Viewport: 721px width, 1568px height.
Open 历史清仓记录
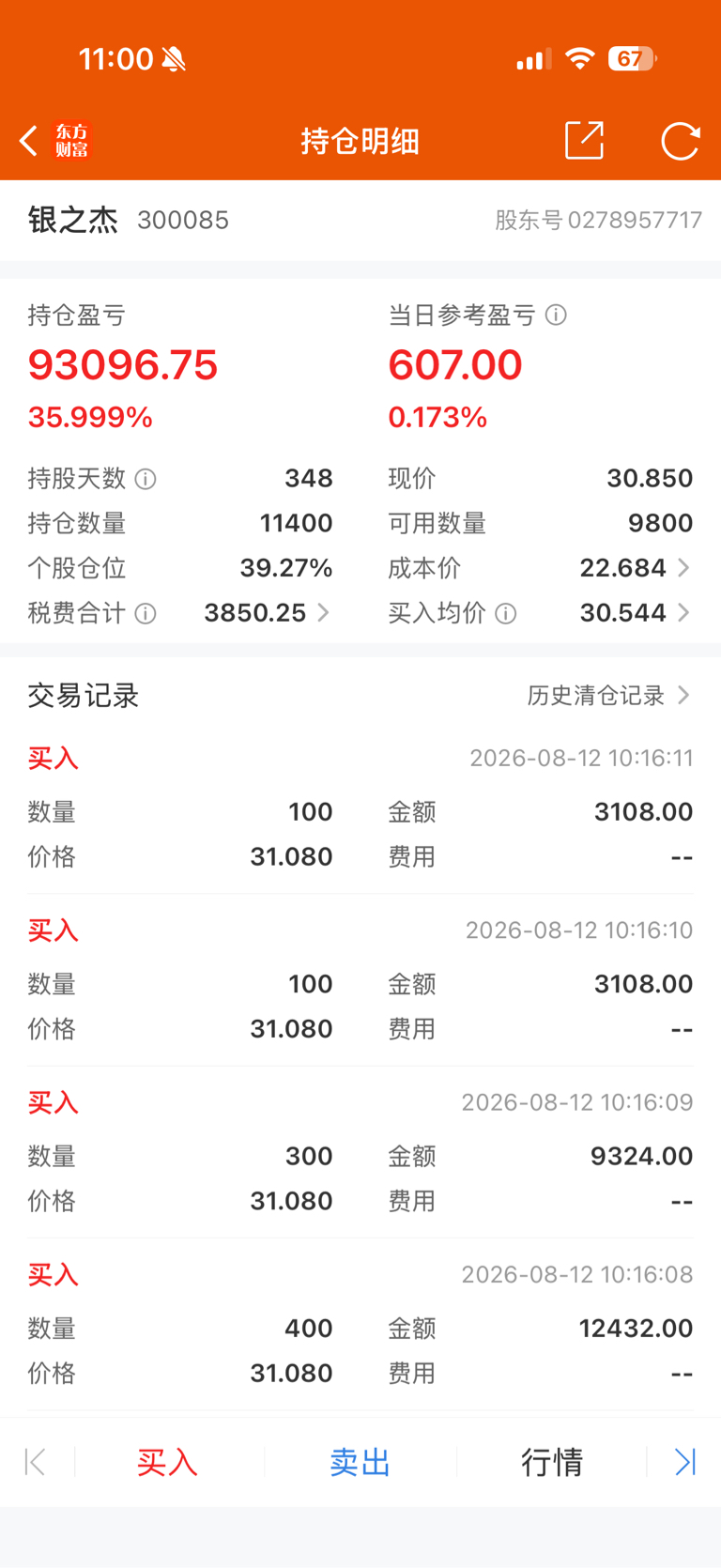tap(608, 696)
